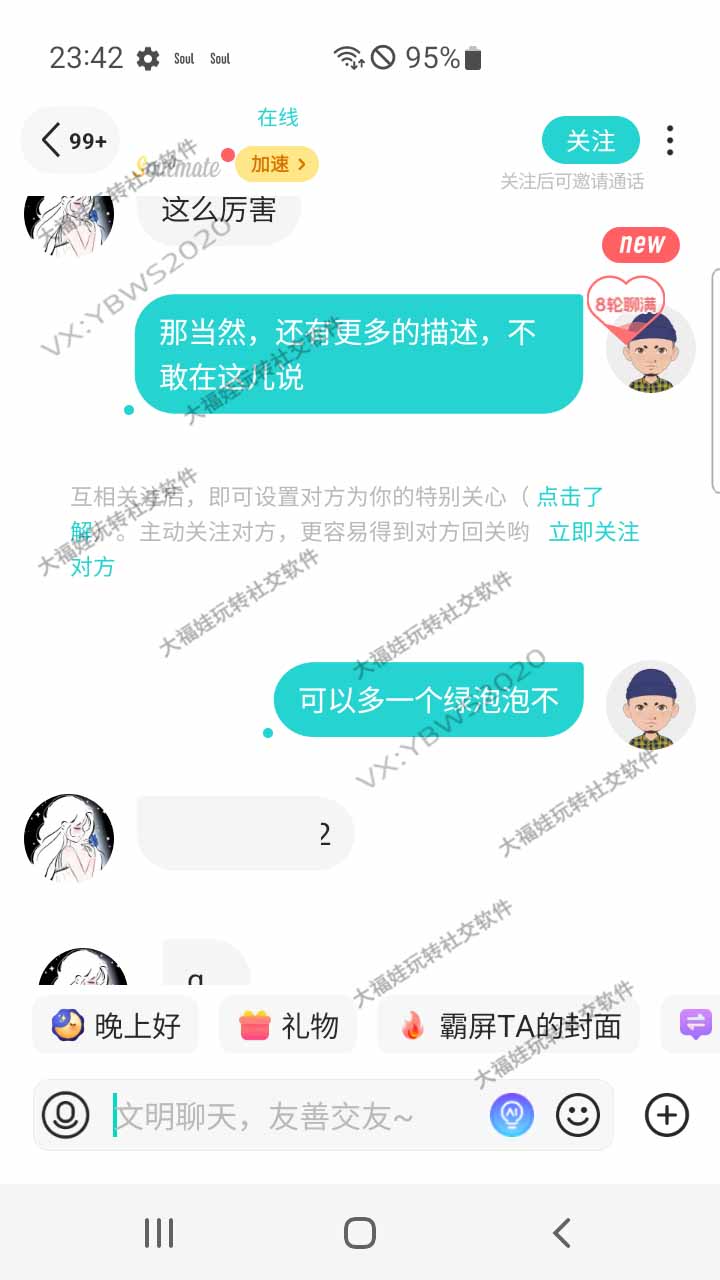Tap the system home button
This screenshot has width=720, height=1280.
[360, 1233]
